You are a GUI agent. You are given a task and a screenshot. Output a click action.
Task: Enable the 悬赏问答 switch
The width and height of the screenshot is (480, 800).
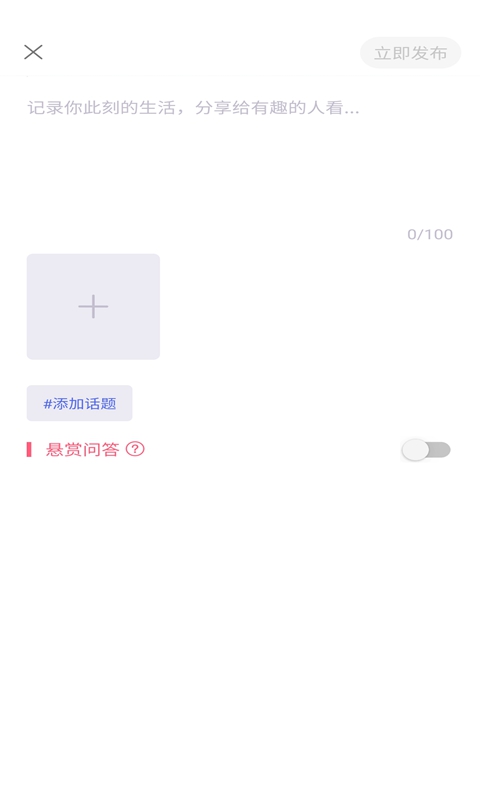coord(425,450)
